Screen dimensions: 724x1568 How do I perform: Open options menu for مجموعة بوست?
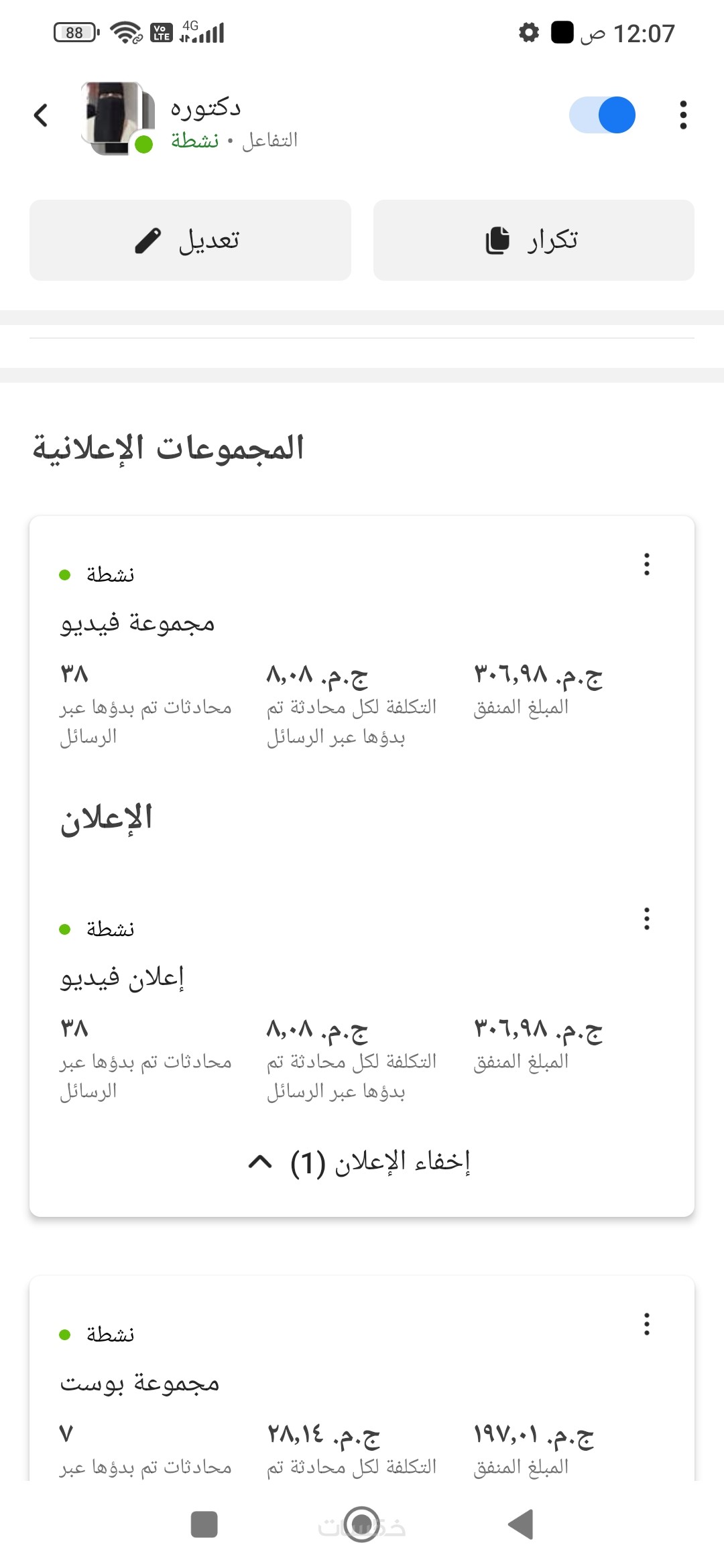pos(646,1324)
